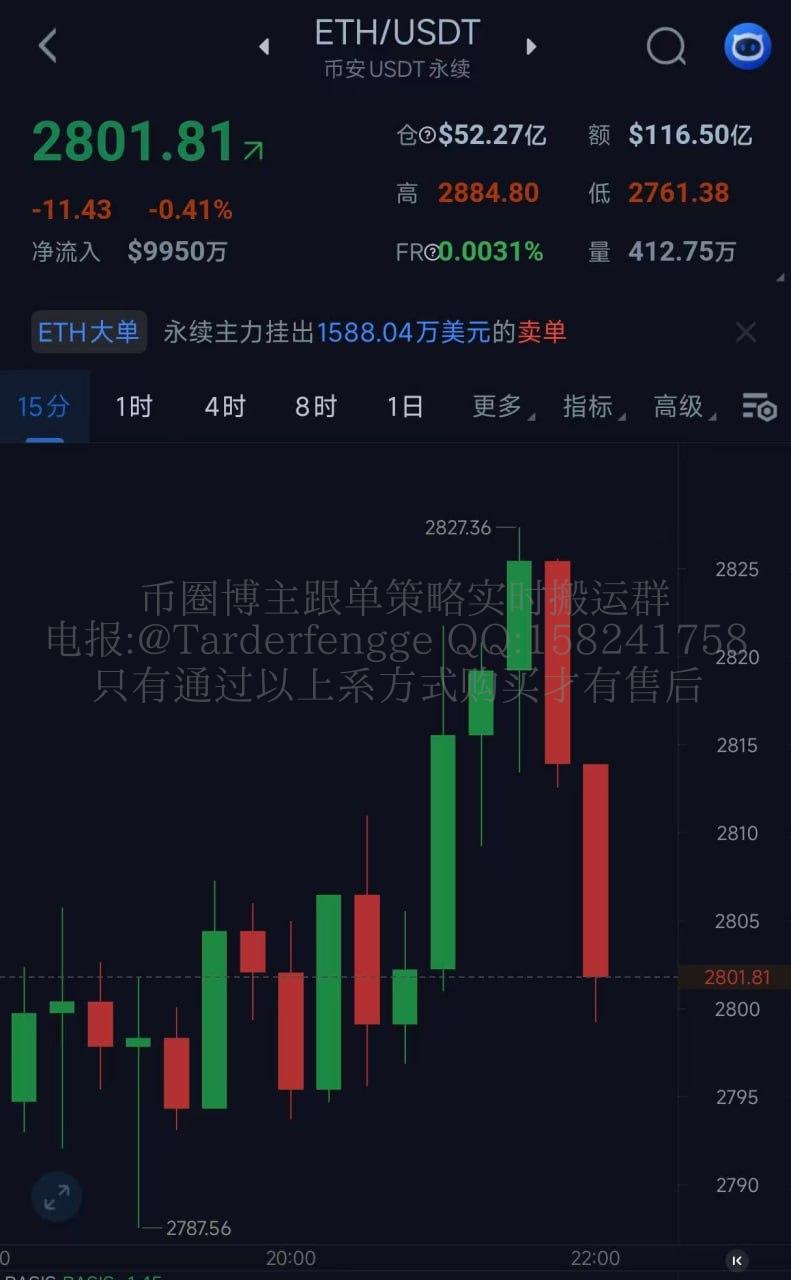Viewport: 791px width, 1280px height.
Task: Open the 高级 advanced menu
Action: click(x=682, y=407)
